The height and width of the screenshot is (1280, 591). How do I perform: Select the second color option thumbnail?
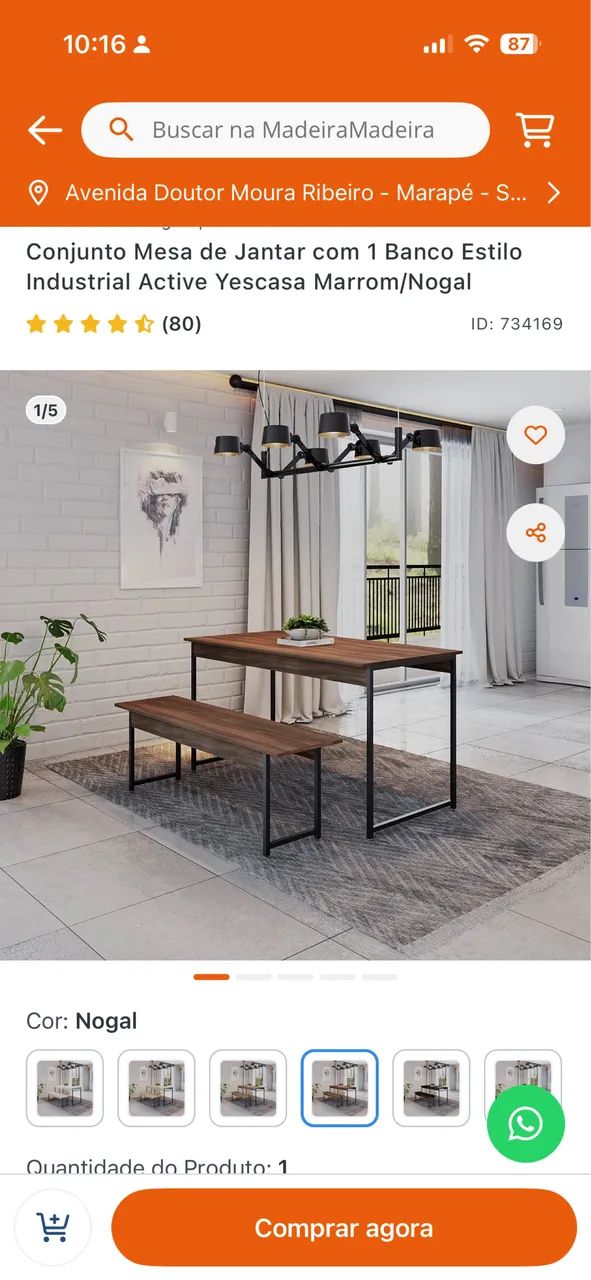(156, 1088)
